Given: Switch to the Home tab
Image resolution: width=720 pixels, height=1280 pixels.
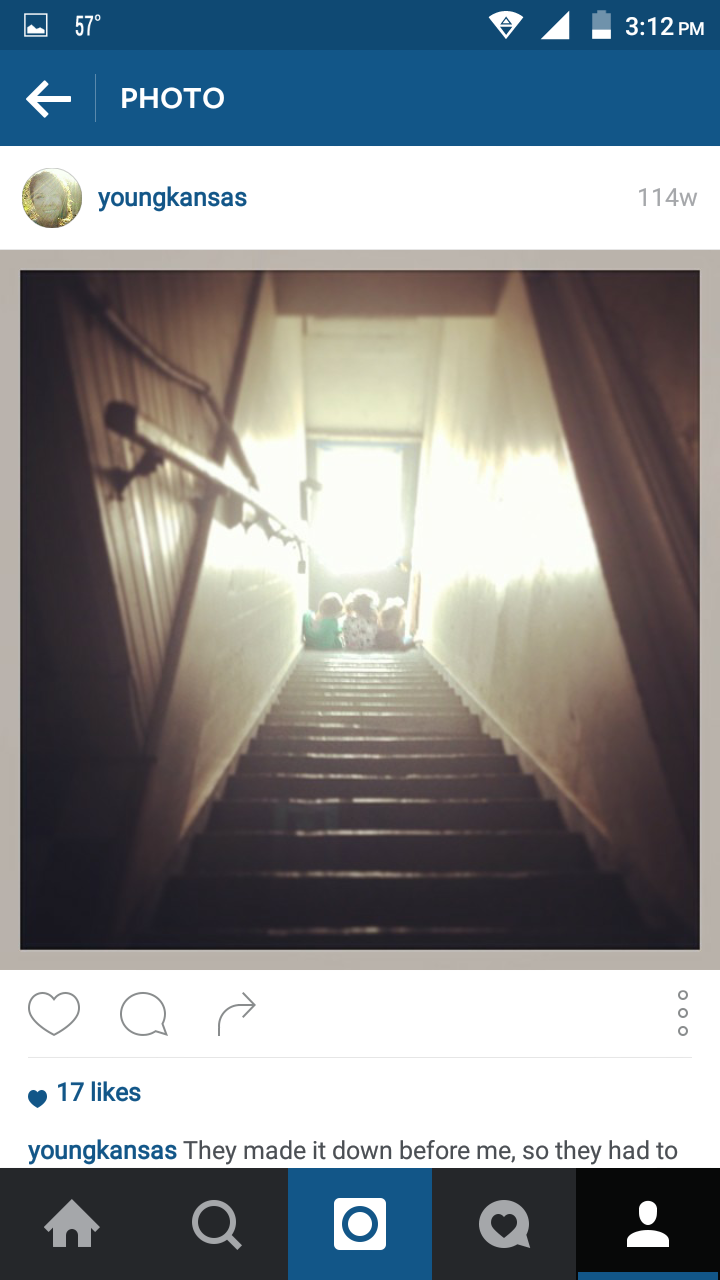Looking at the screenshot, I should 72,1224.
